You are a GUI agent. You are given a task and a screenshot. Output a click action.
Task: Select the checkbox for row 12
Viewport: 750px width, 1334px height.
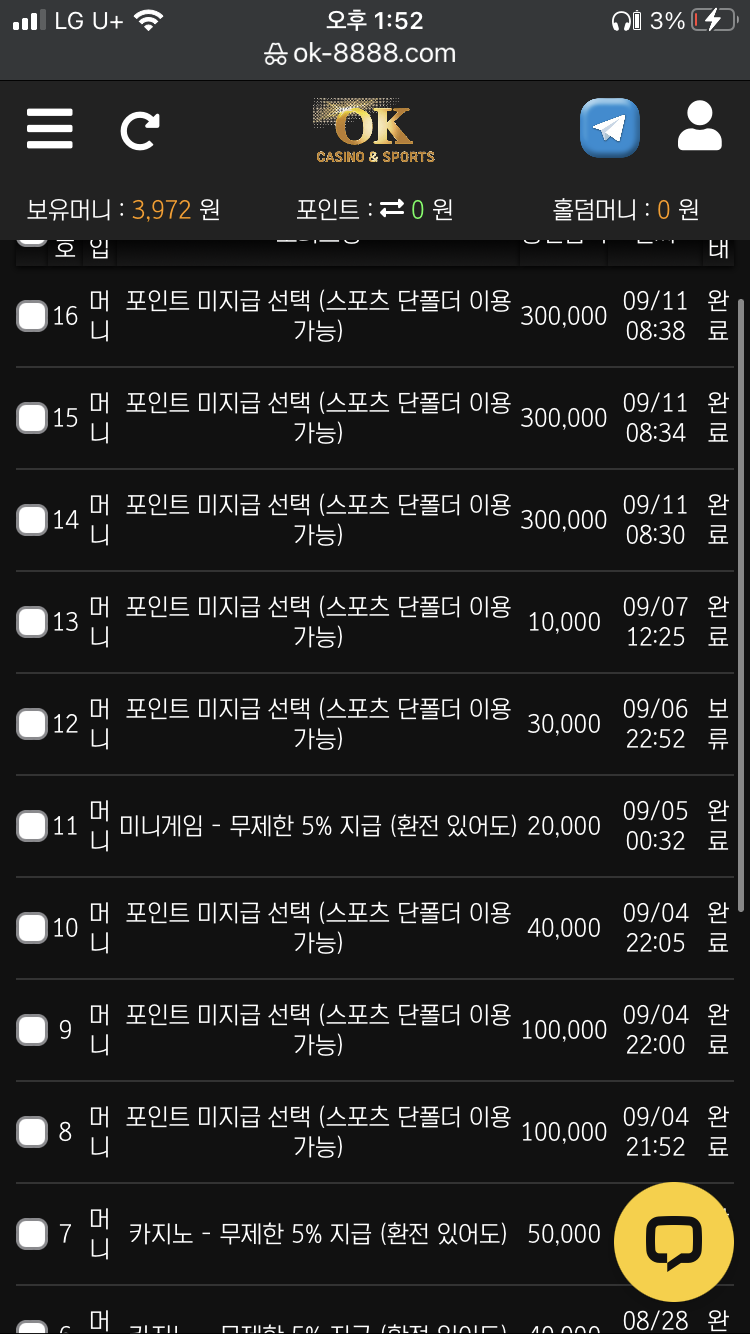(x=32, y=724)
